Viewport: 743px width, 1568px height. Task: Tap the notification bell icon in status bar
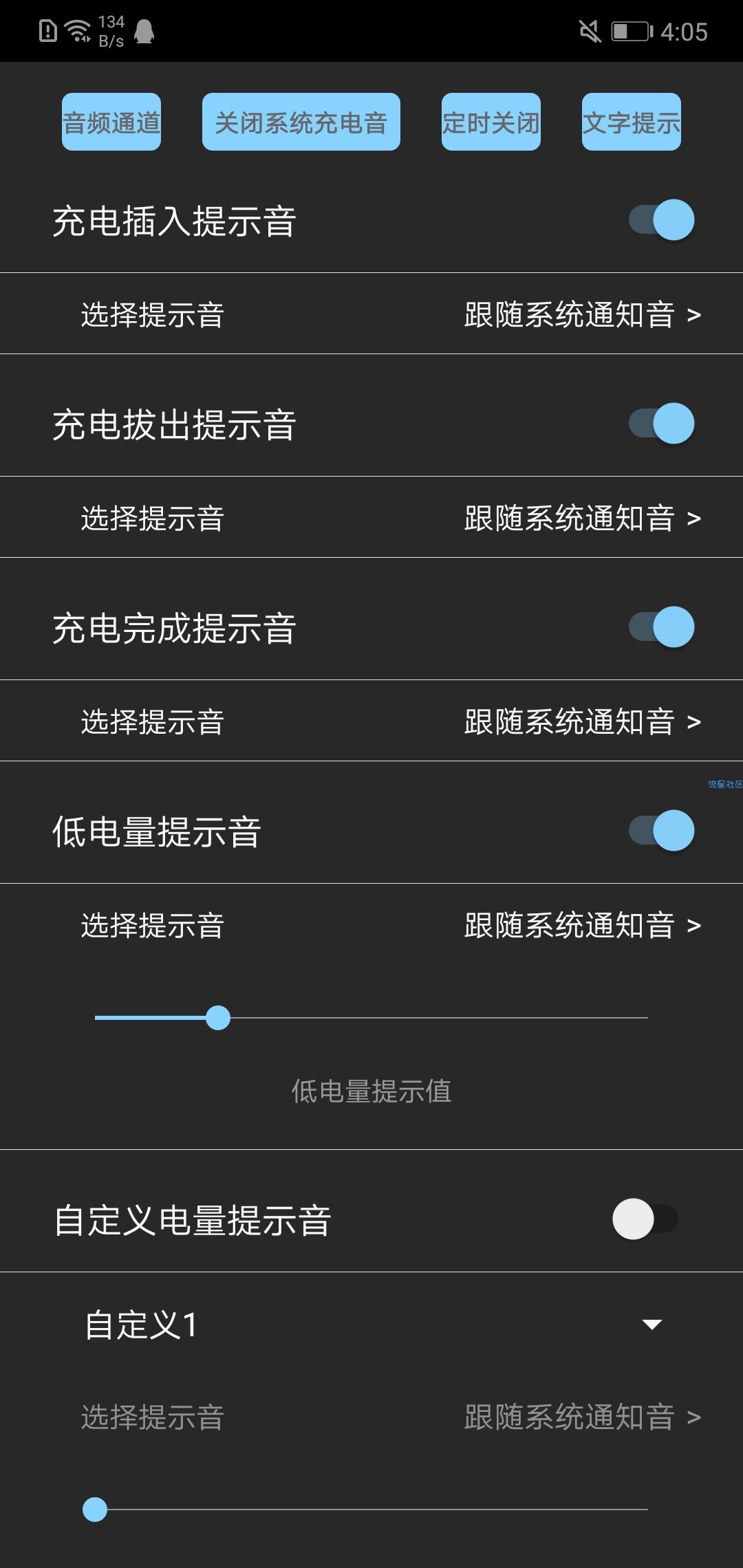click(x=144, y=30)
